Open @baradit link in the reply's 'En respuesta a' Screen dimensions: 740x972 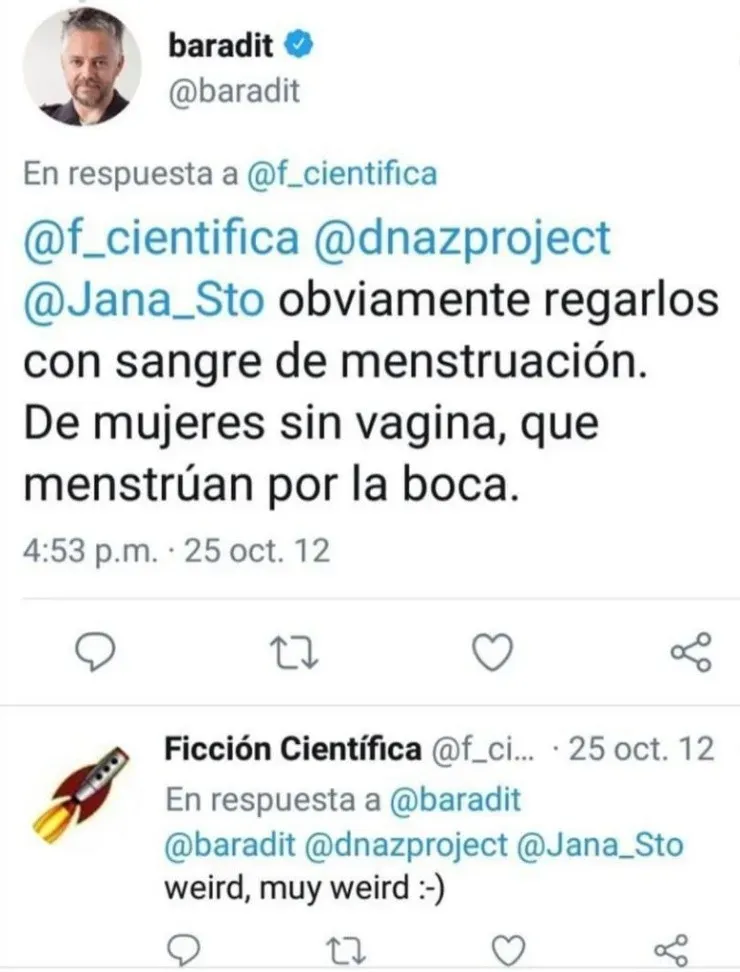click(456, 799)
